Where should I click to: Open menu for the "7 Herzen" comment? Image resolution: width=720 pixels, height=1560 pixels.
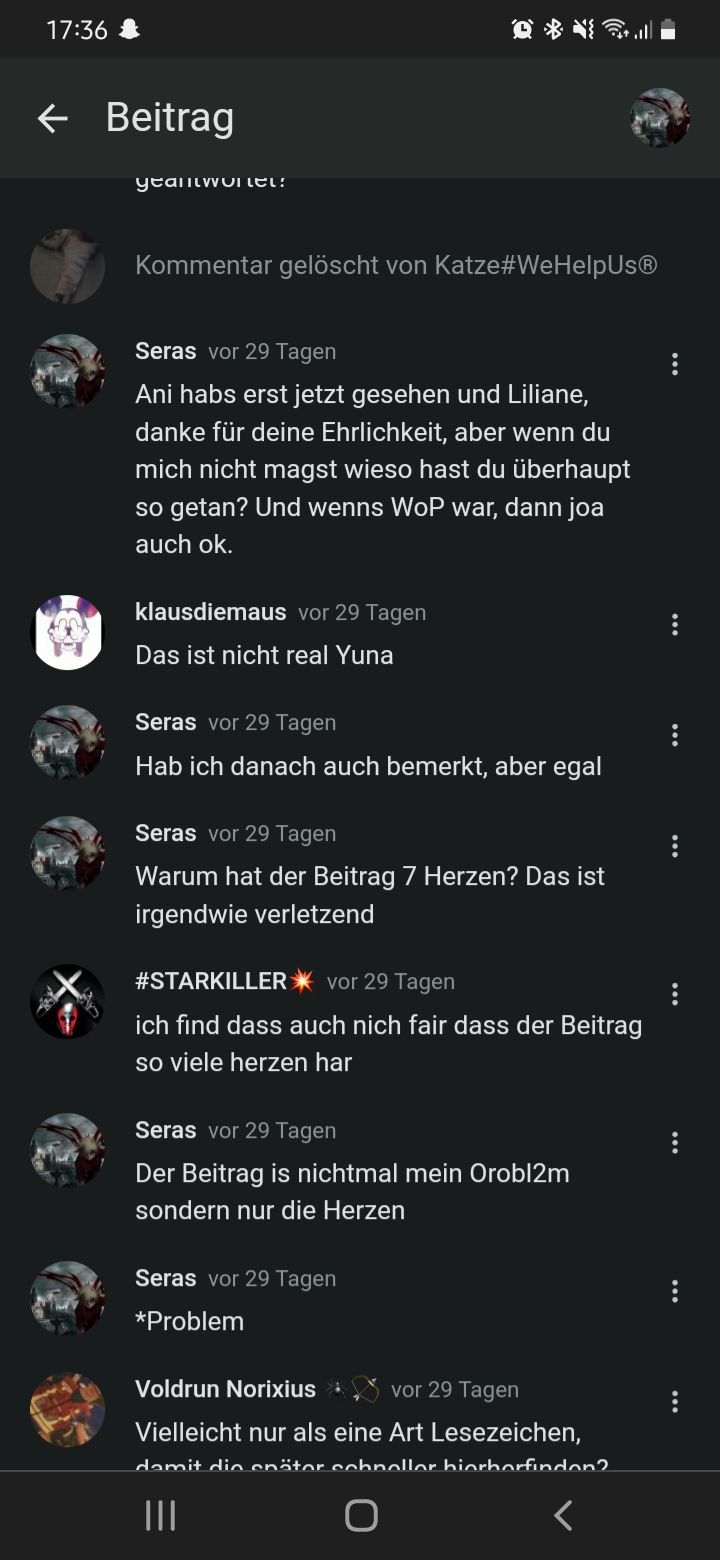point(675,847)
